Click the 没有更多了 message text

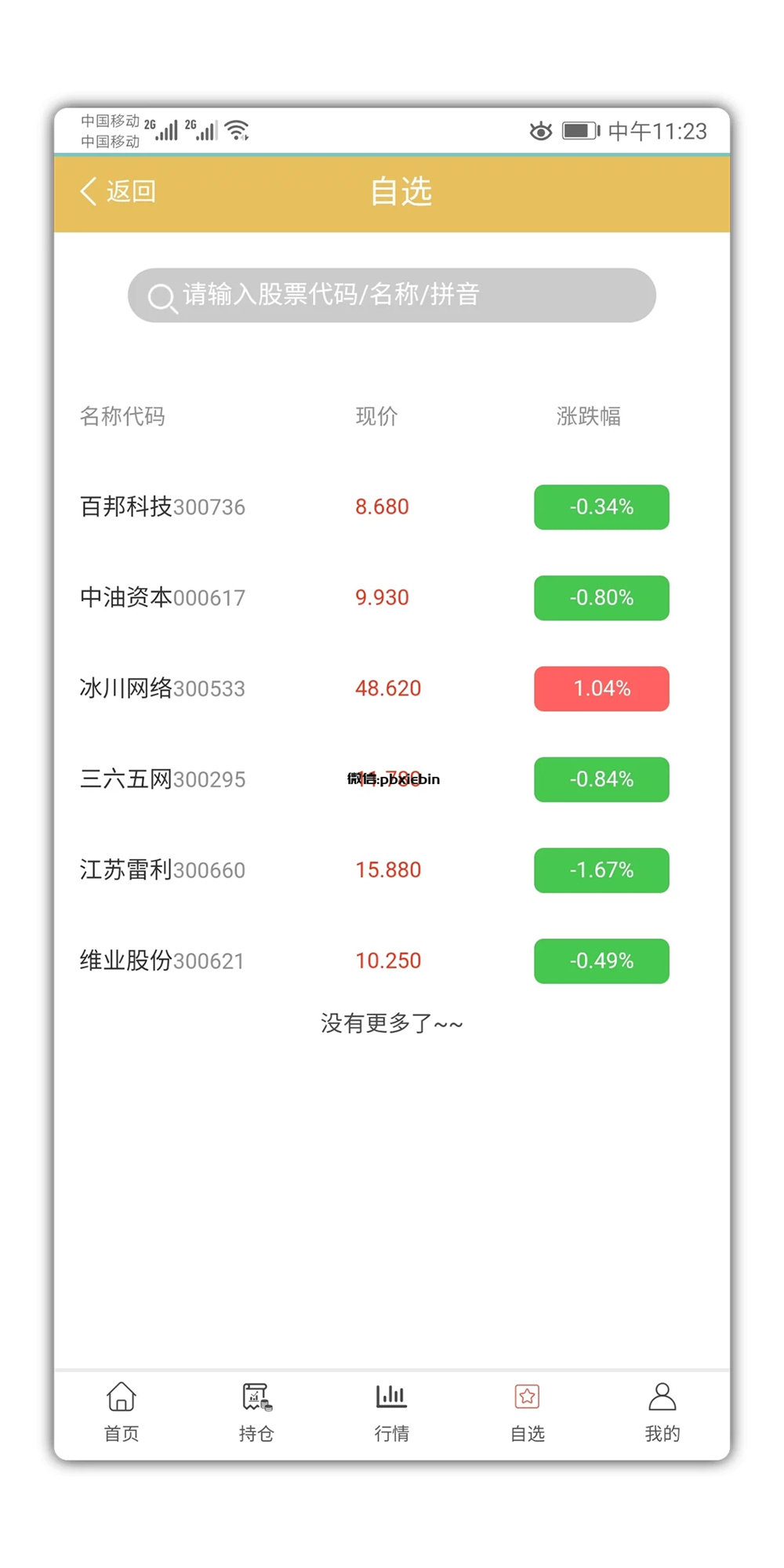coord(392,1023)
